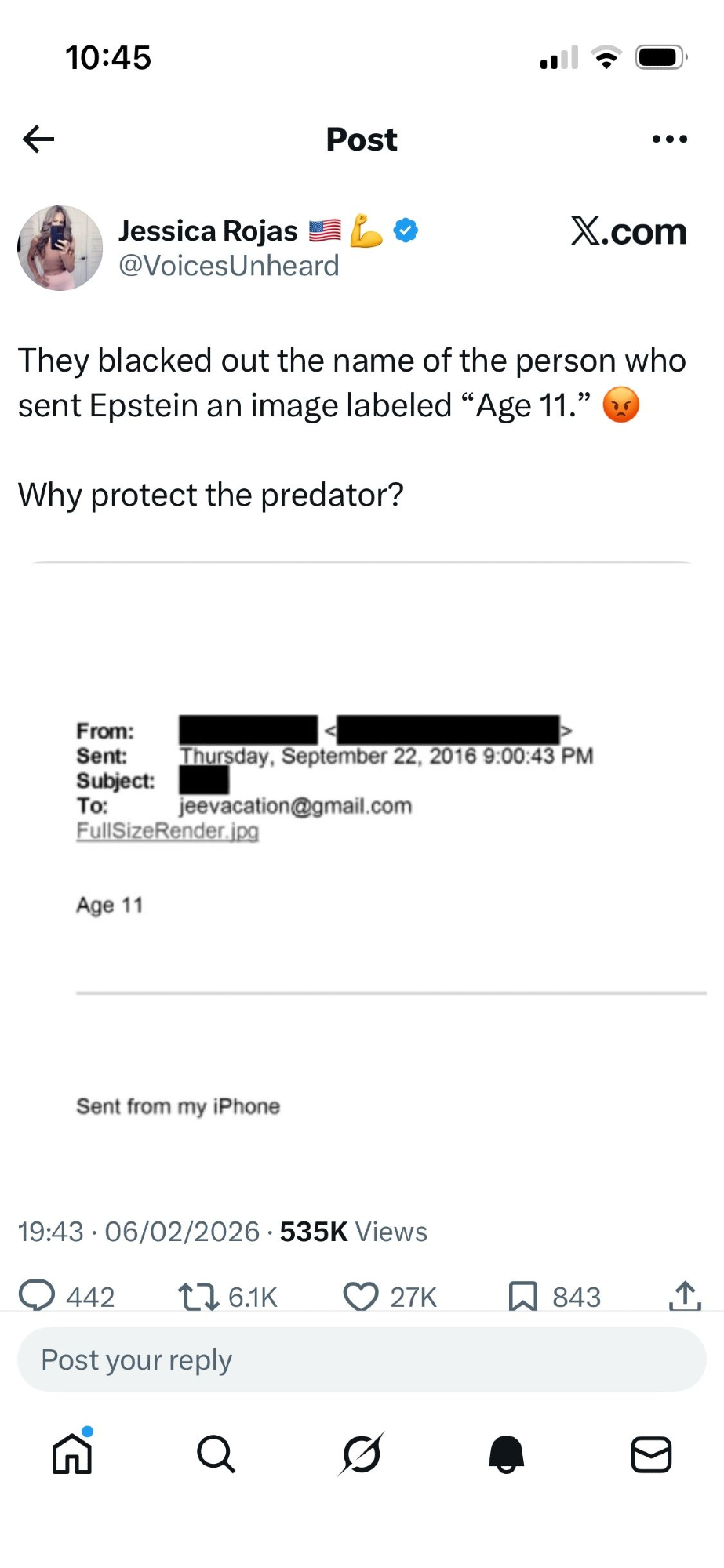Open the Grok tab

[362, 1454]
